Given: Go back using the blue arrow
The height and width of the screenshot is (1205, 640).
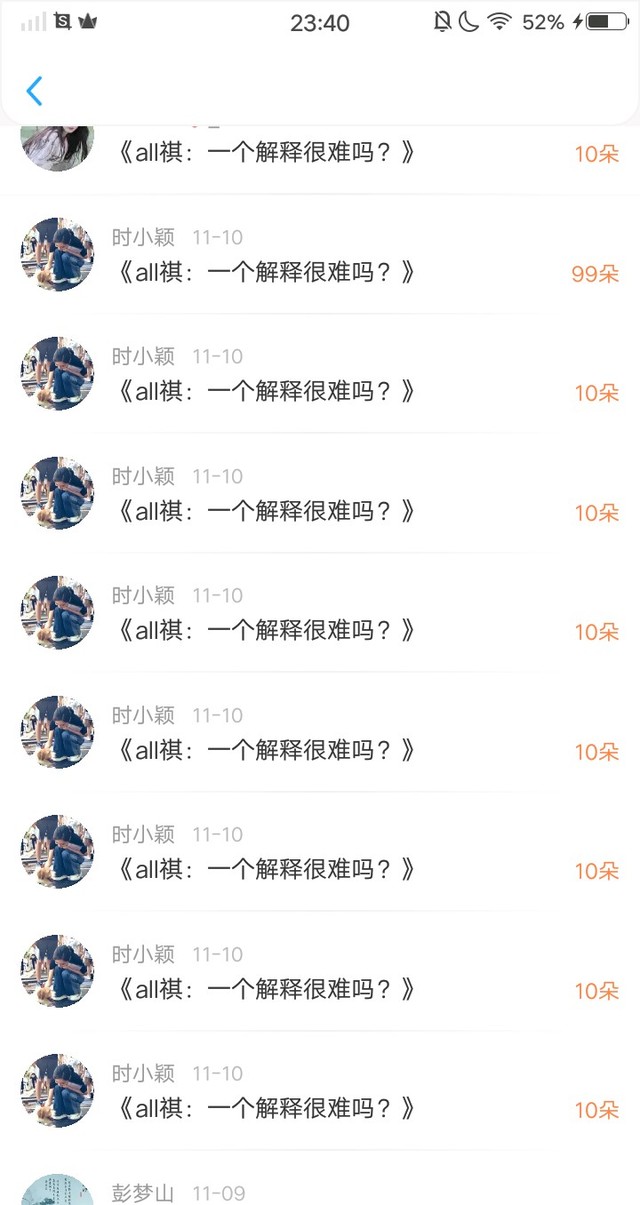Looking at the screenshot, I should click(34, 91).
